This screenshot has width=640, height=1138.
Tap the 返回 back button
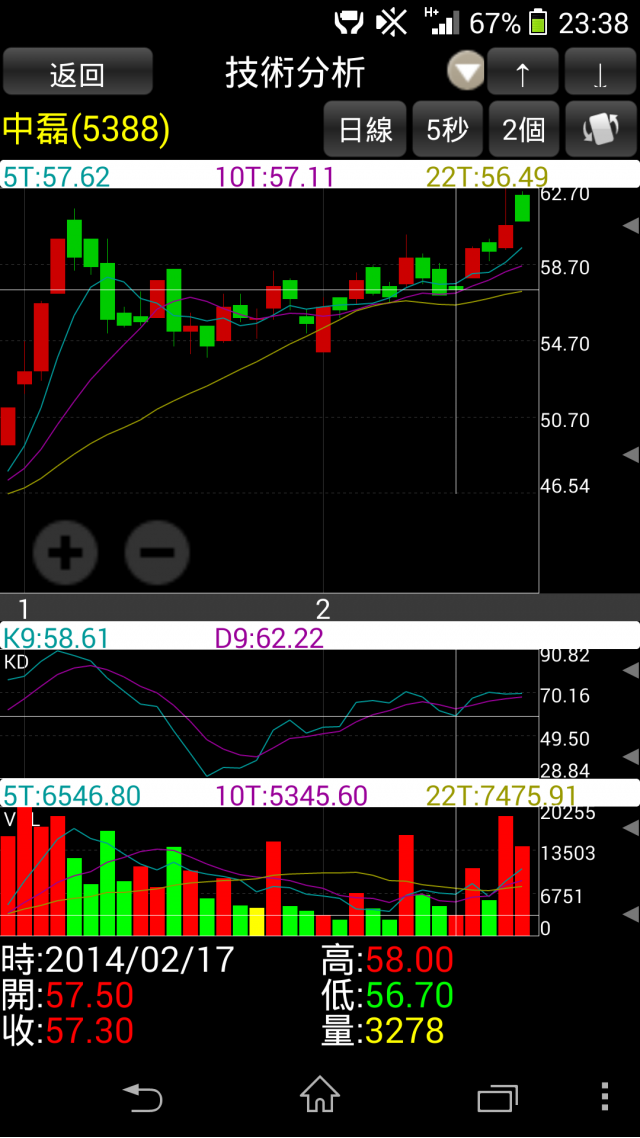pyautogui.click(x=78, y=73)
